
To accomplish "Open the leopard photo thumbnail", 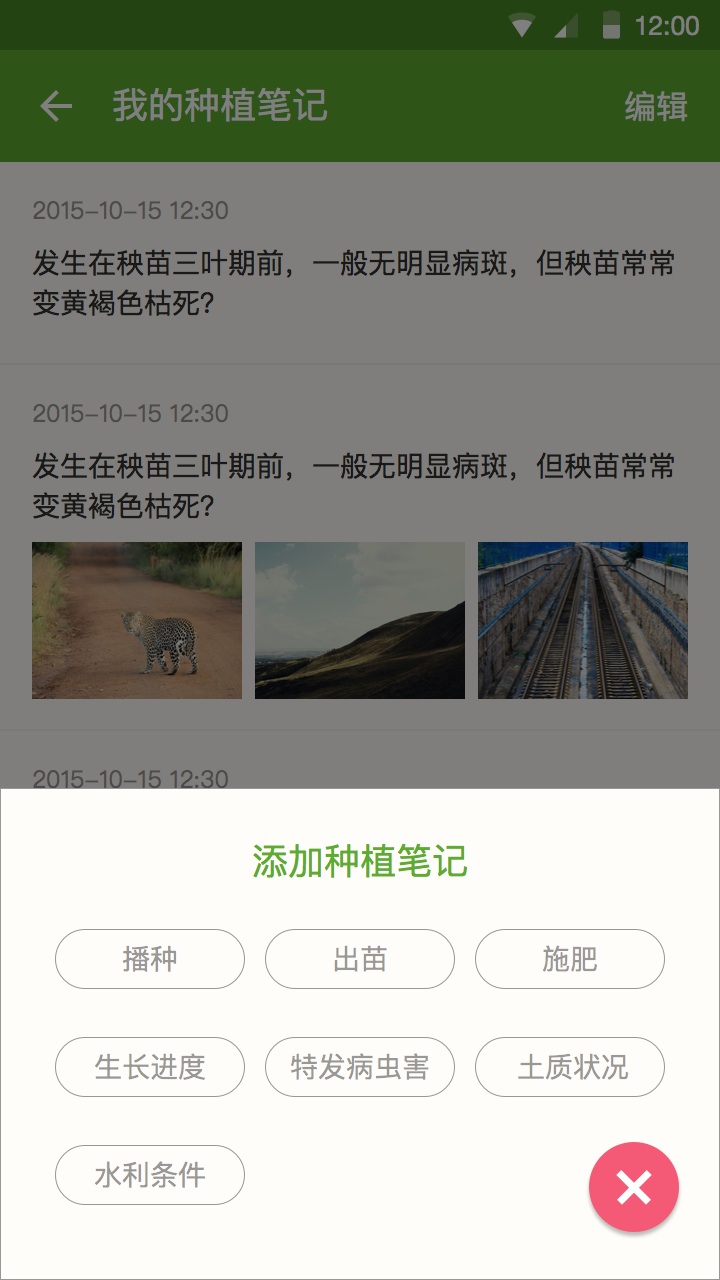I will (x=137, y=620).
